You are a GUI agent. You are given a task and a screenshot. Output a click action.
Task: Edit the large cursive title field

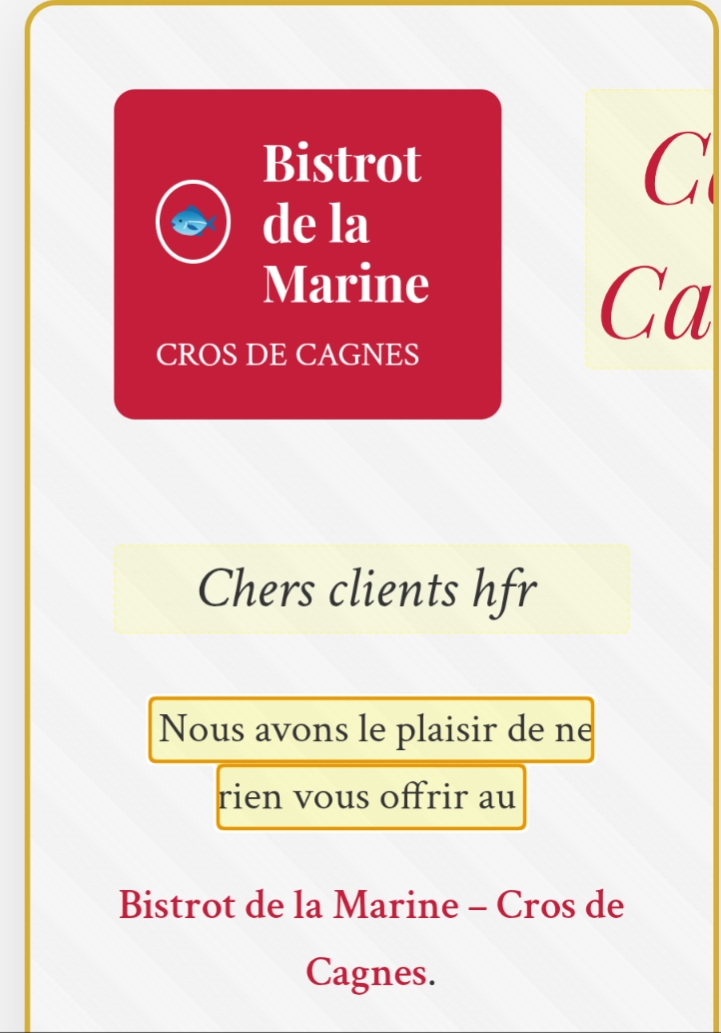pos(652,230)
